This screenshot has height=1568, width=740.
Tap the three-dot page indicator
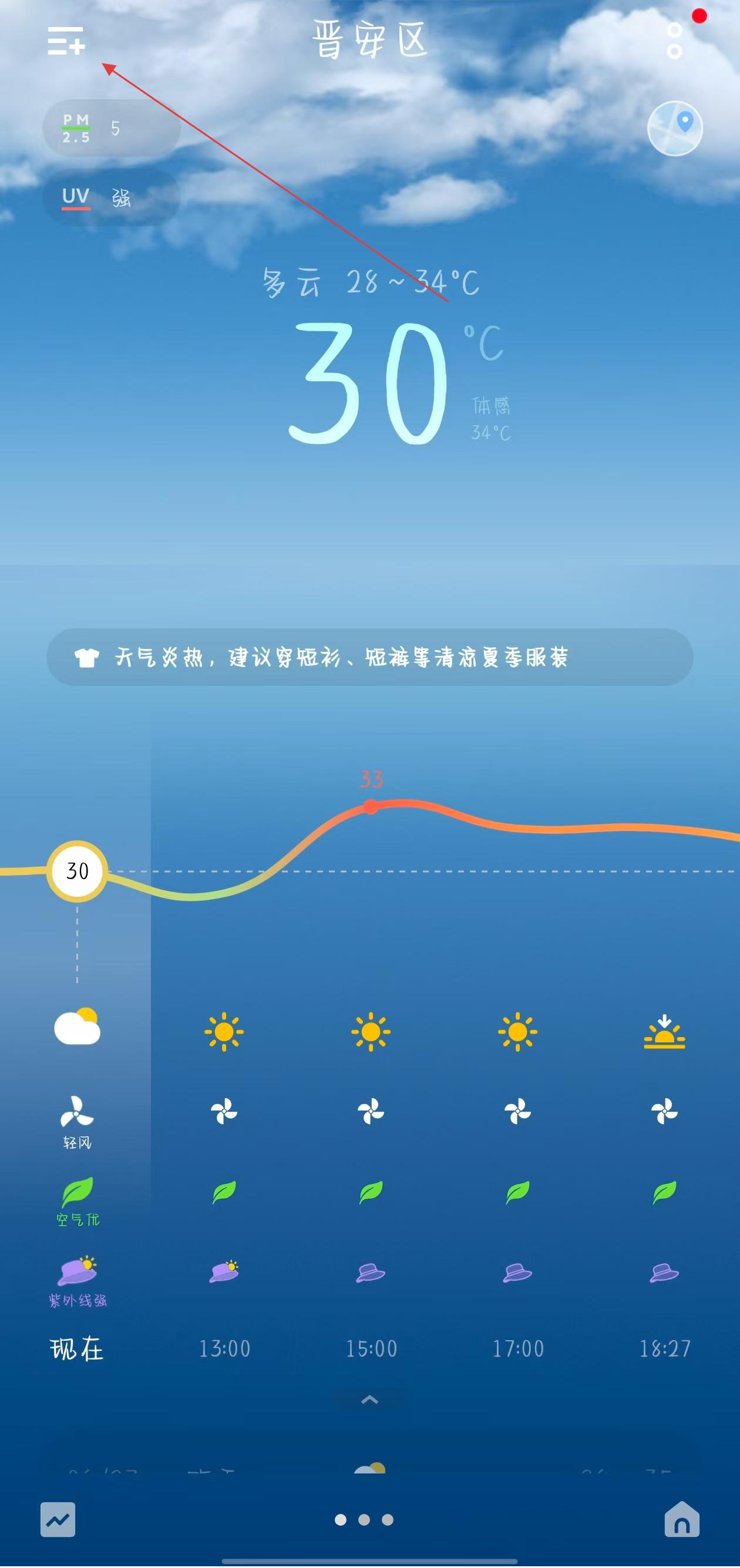point(364,1520)
